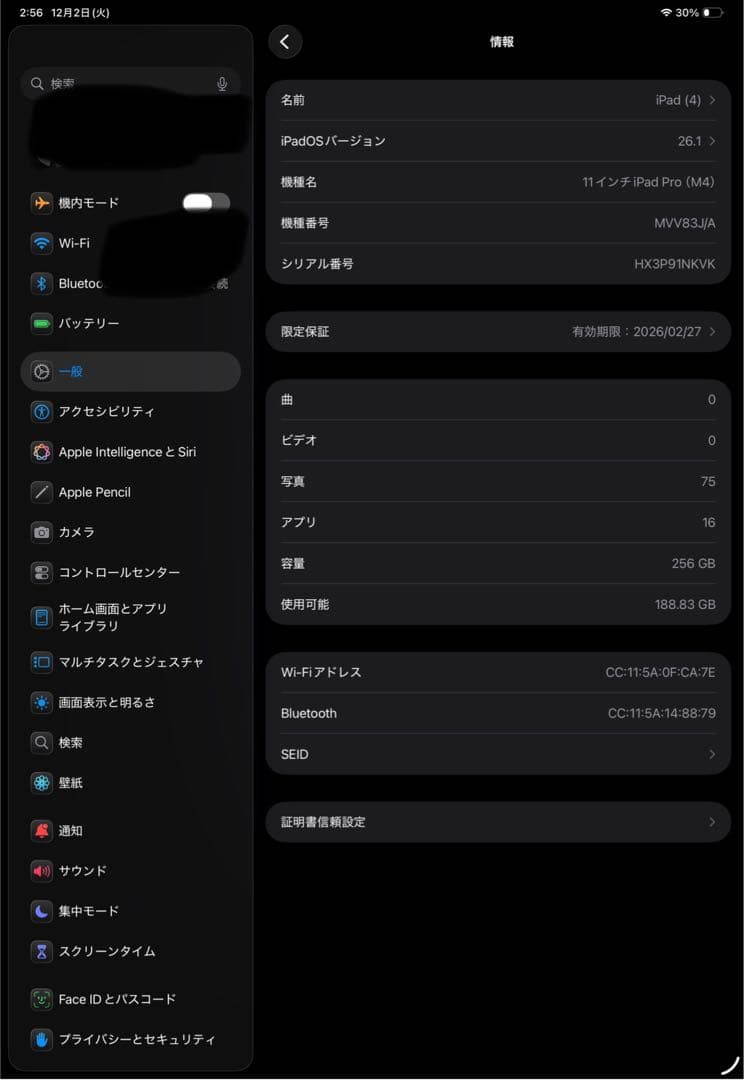The image size is (744, 1080).
Task: Select the カメラ (Camera) settings icon
Action: (x=41, y=532)
